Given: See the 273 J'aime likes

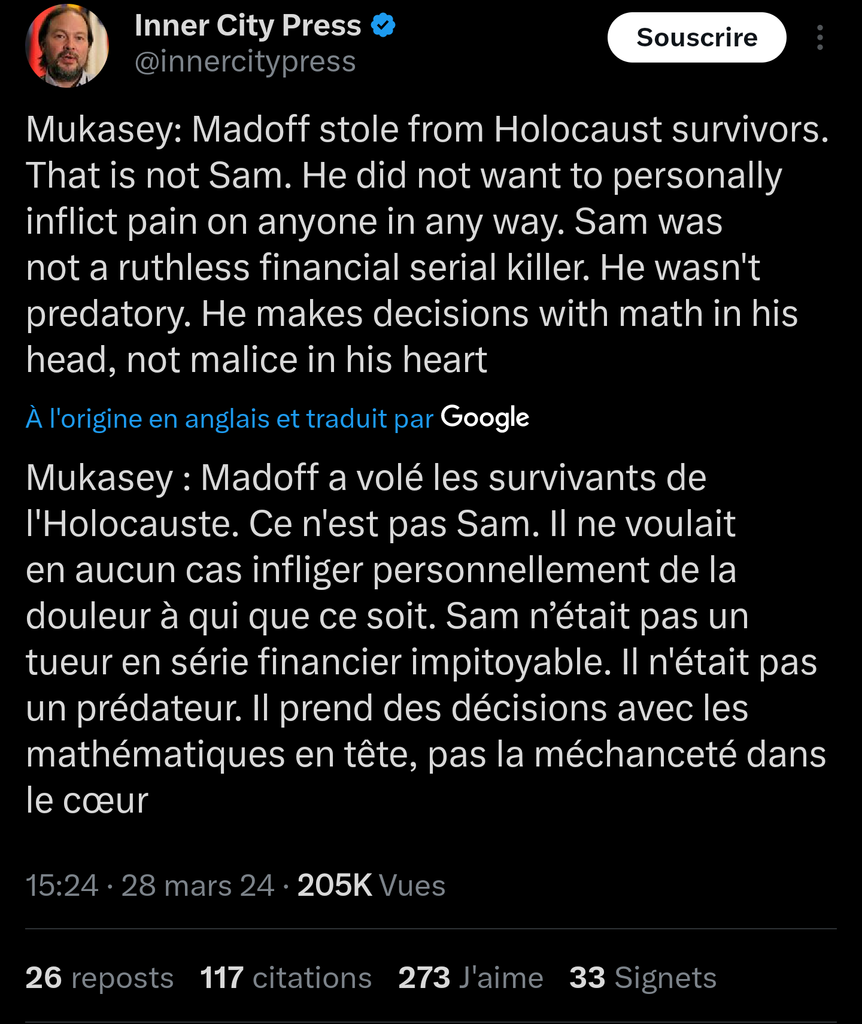Looking at the screenshot, I should coord(470,977).
